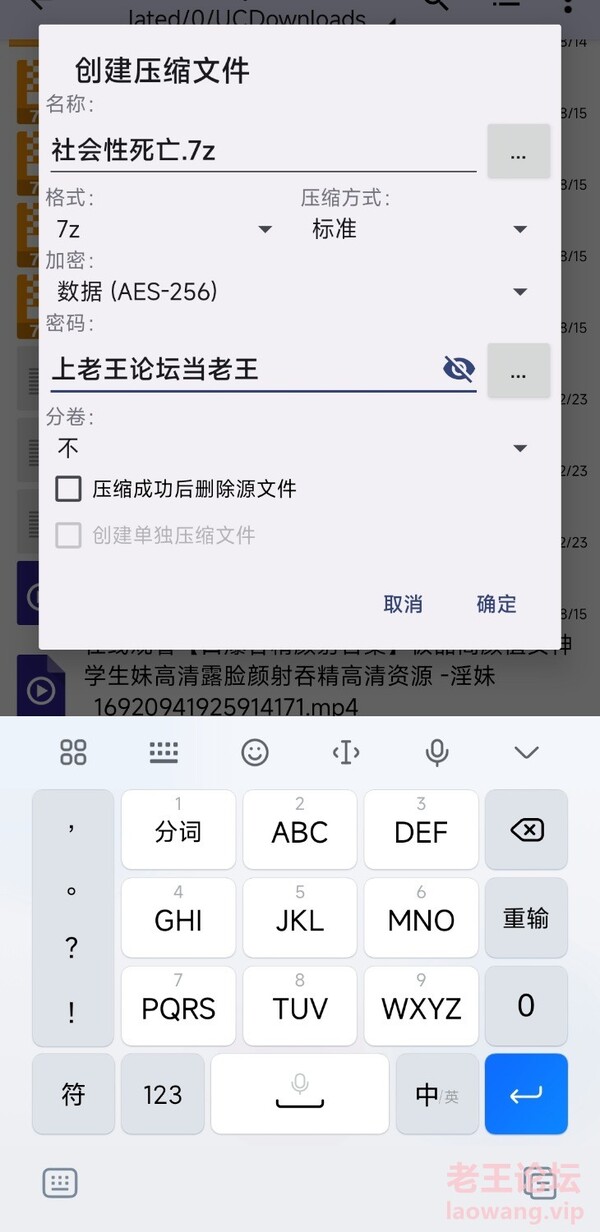Viewport: 600px width, 1232px height.
Task: Tap the password input field
Action: (x=240, y=370)
